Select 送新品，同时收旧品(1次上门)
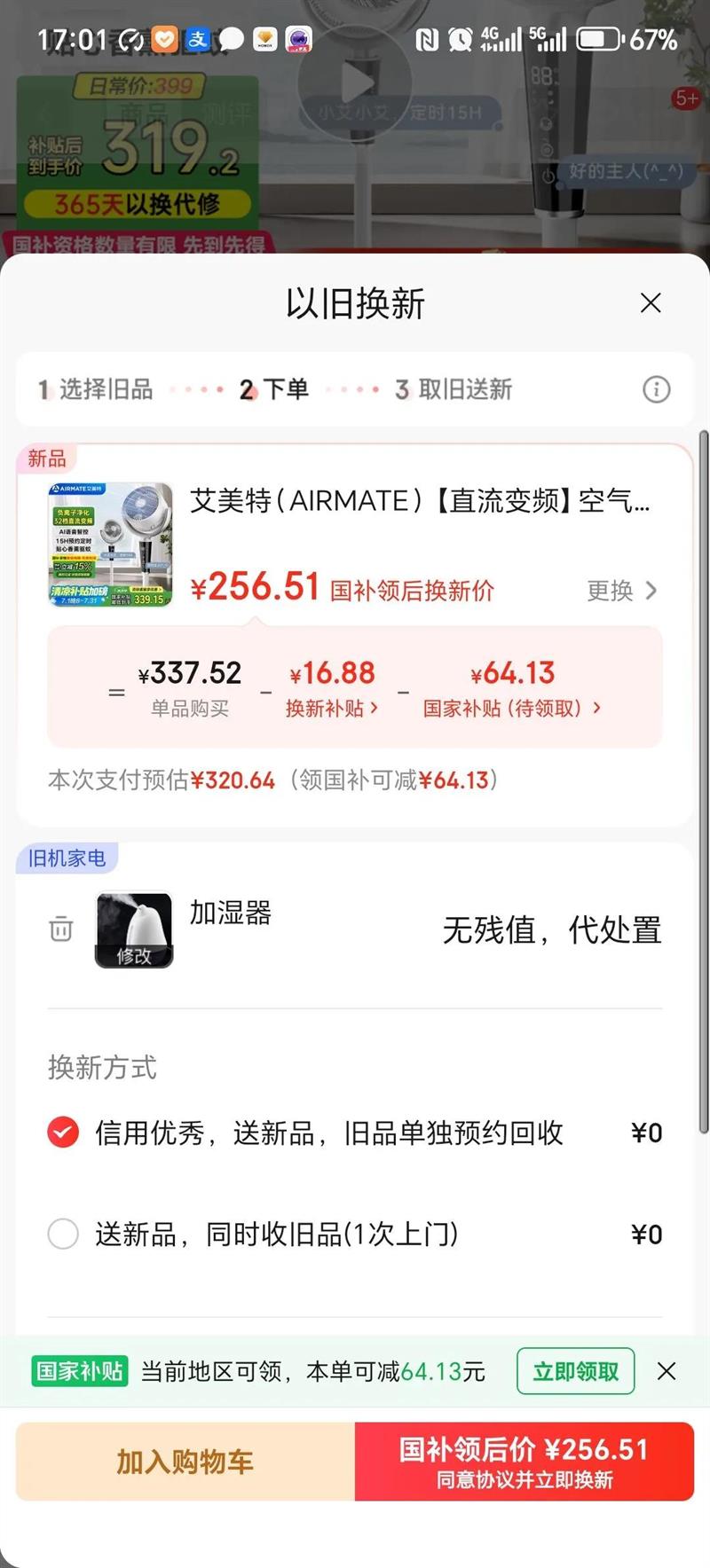 click(63, 1234)
